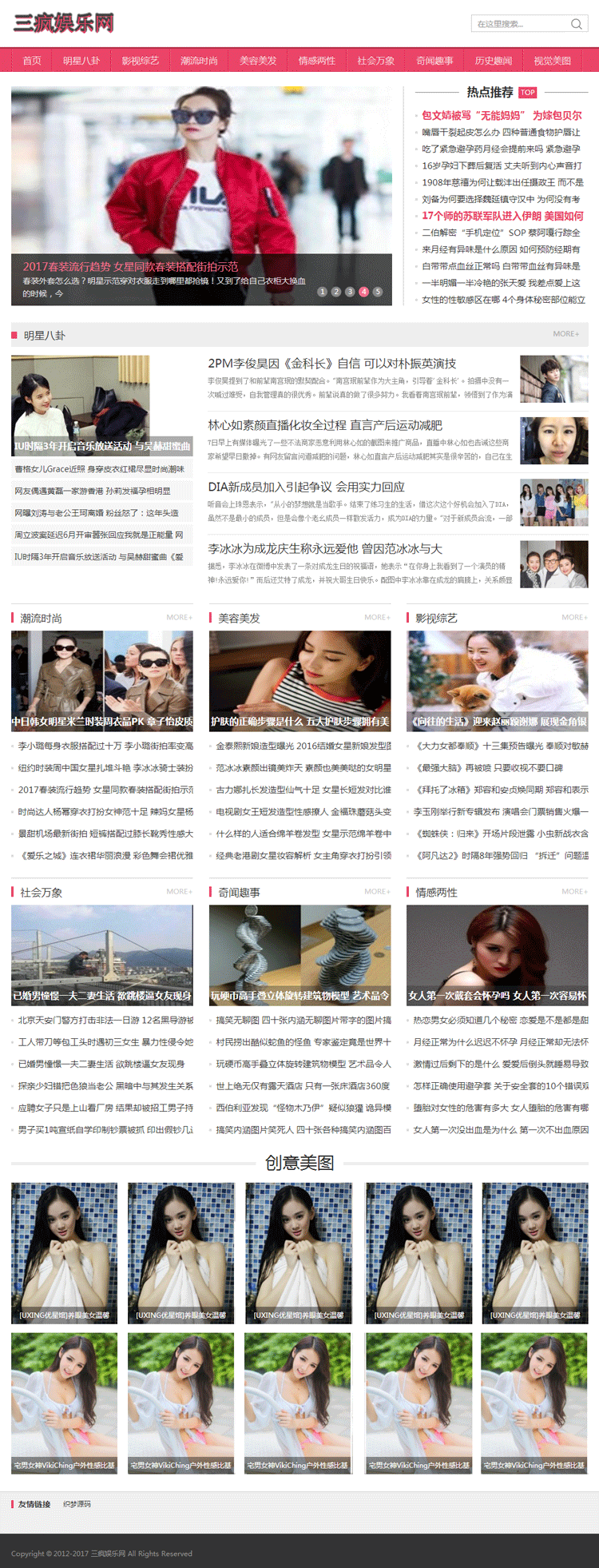Viewport: 599px width, 1568px height.
Task: Open article 林心如素颜直播化妆全过程
Action: 324,425
